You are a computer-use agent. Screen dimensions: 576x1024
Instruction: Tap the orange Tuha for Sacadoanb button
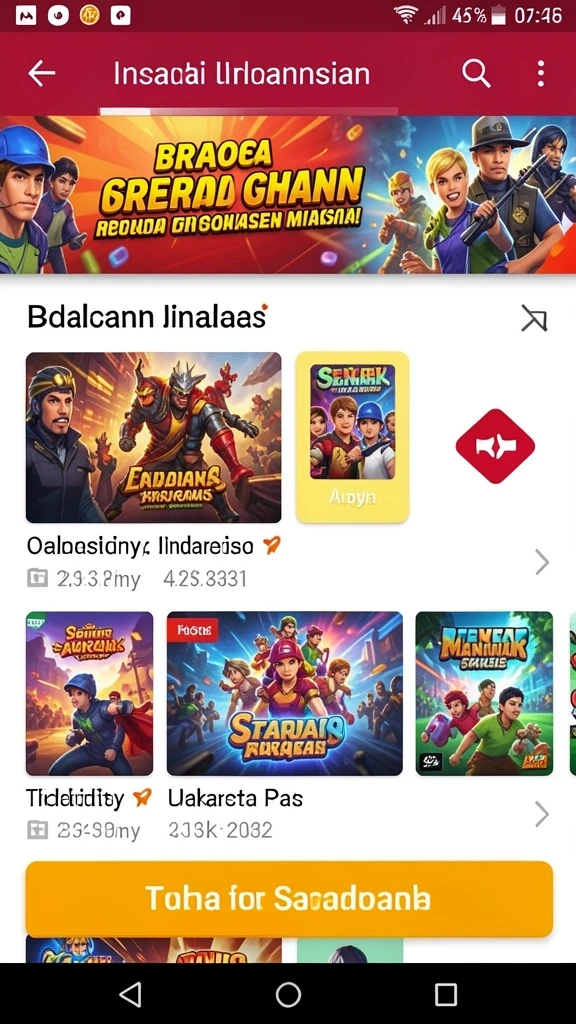pos(289,899)
